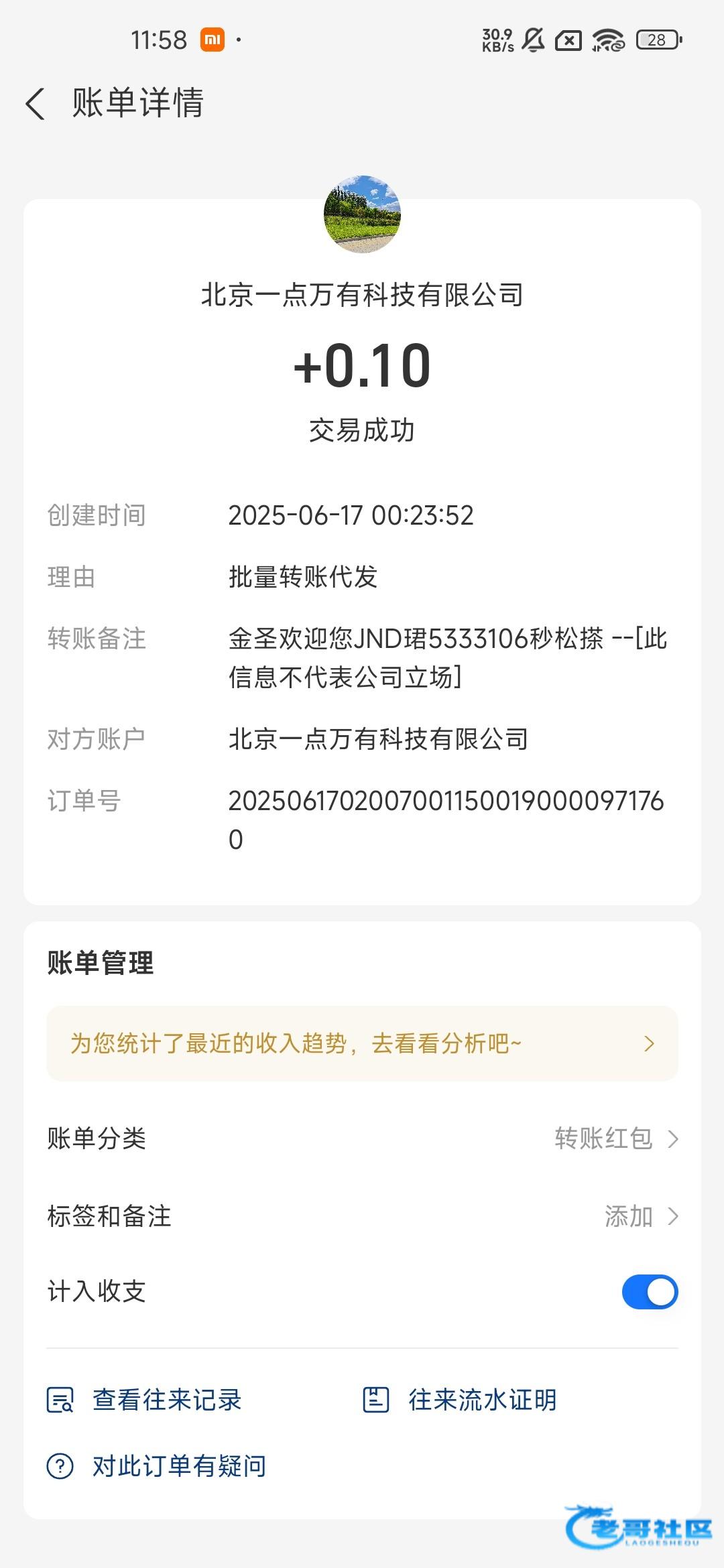Screen dimensions: 724x1568
Task: Change 账单分类 from 转账红包
Action: (362, 1138)
